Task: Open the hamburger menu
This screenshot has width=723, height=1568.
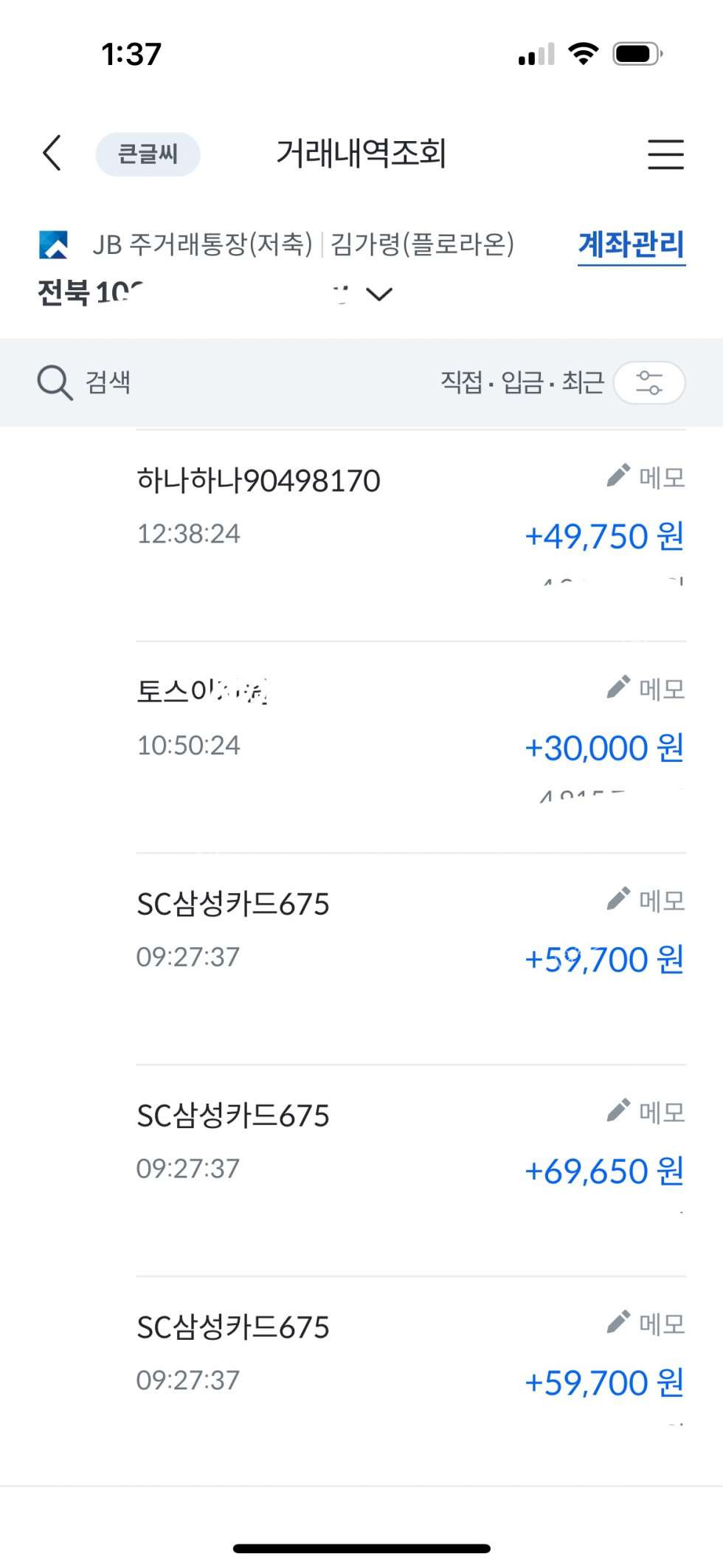Action: coord(665,154)
